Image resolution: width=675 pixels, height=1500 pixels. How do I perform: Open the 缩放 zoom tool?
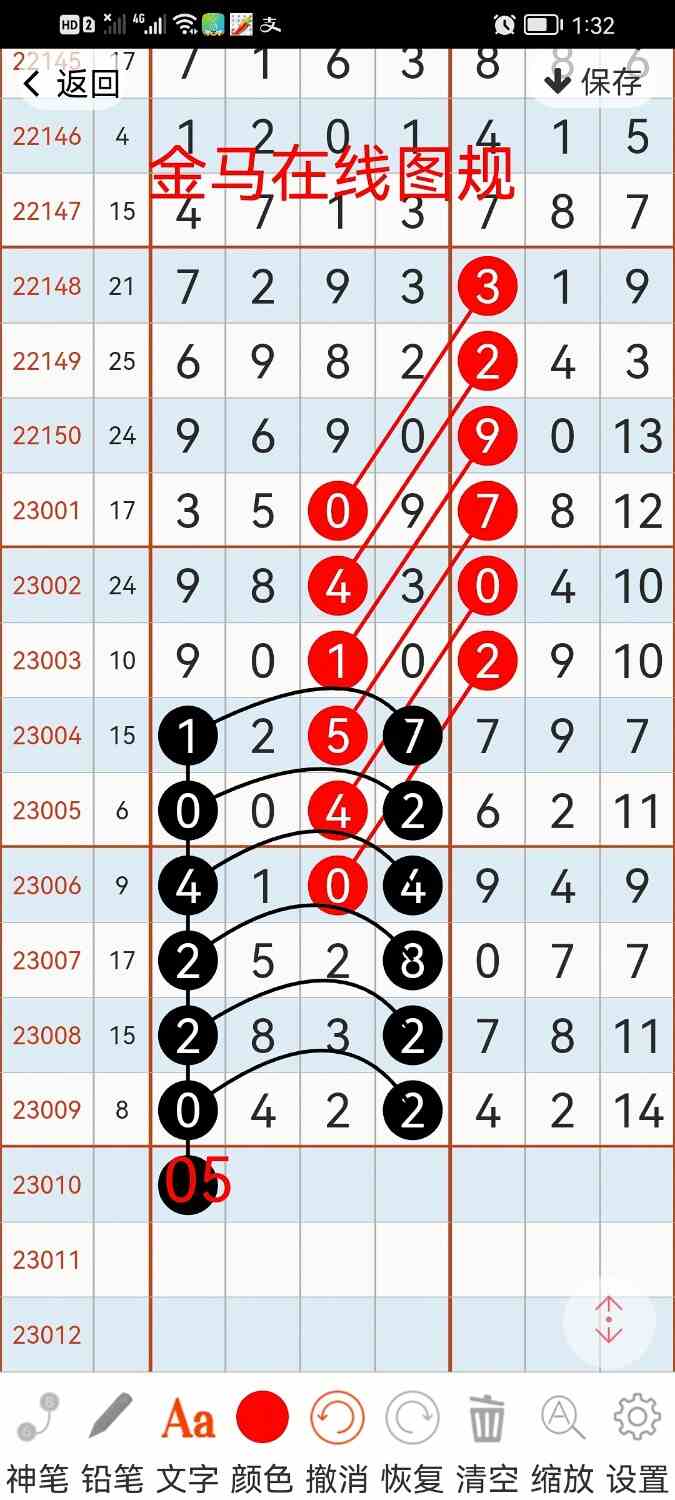click(562, 1439)
